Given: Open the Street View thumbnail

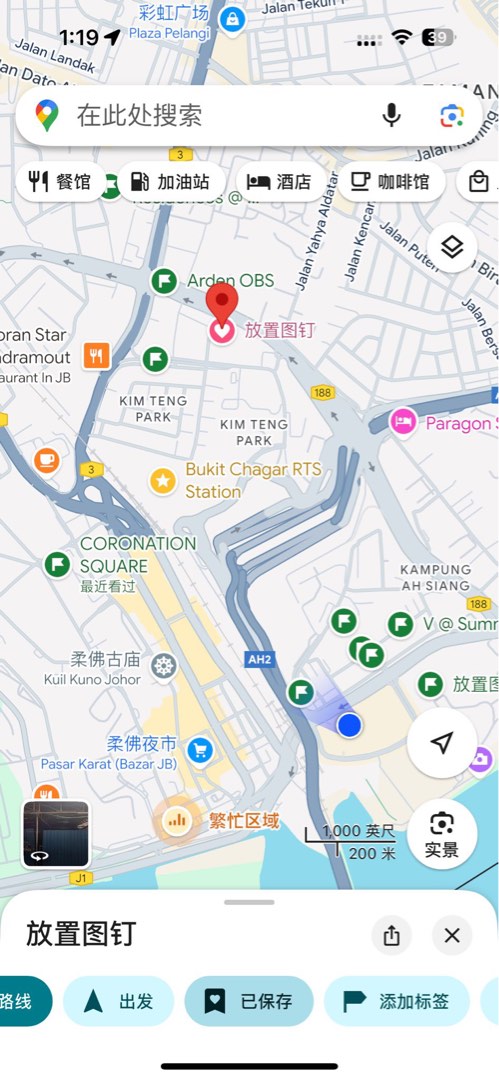Looking at the screenshot, I should tap(56, 834).
